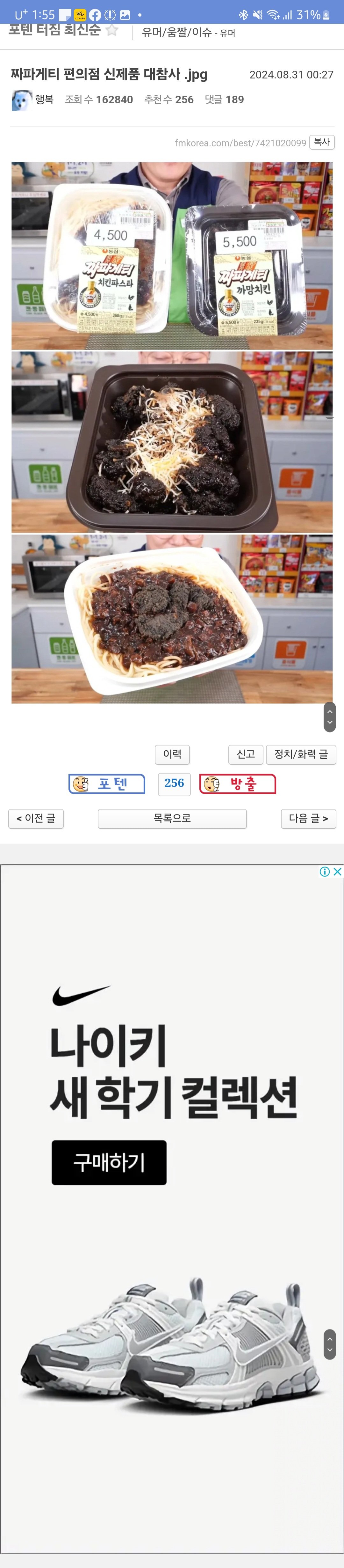Open the 유머/움짤/이슈 board link

(x=176, y=32)
